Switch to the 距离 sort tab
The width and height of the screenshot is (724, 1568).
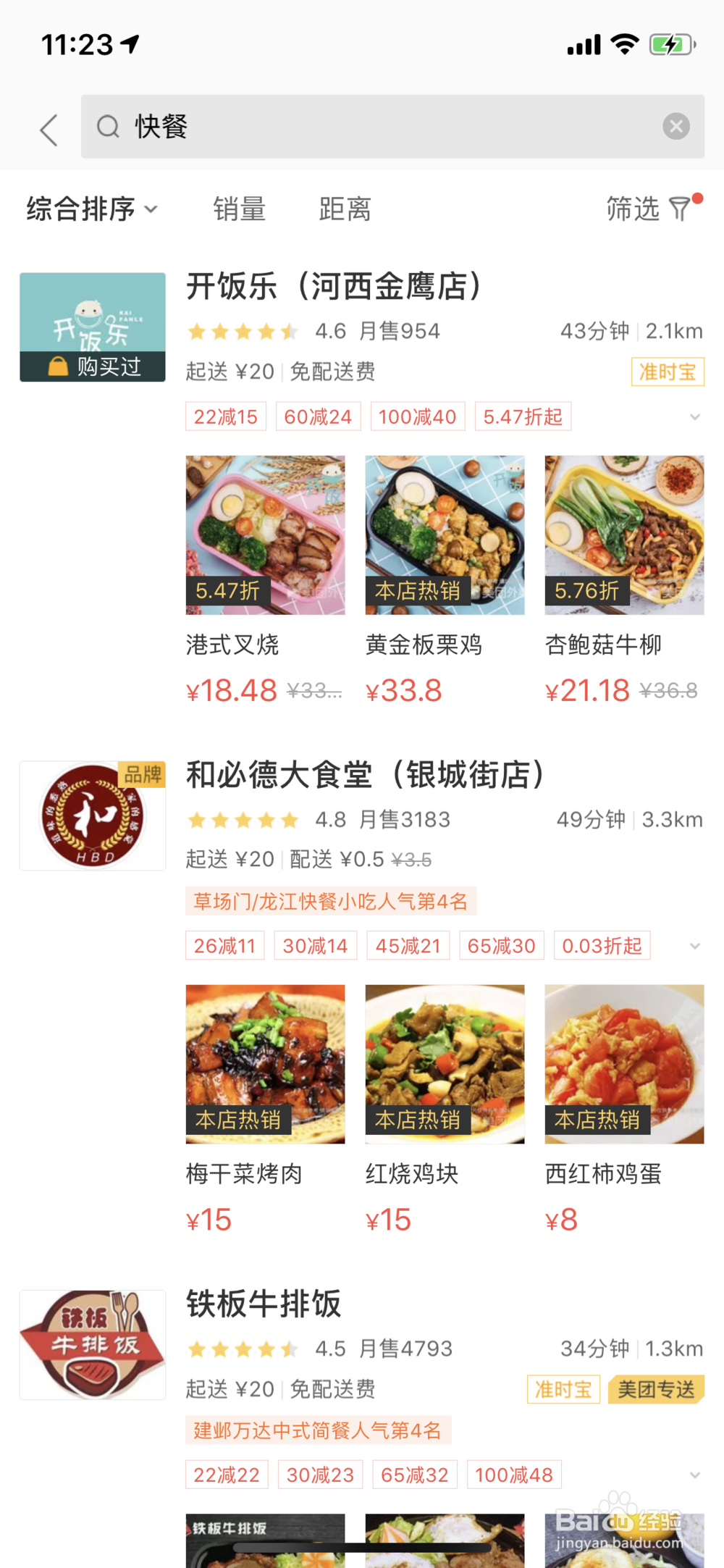click(345, 209)
